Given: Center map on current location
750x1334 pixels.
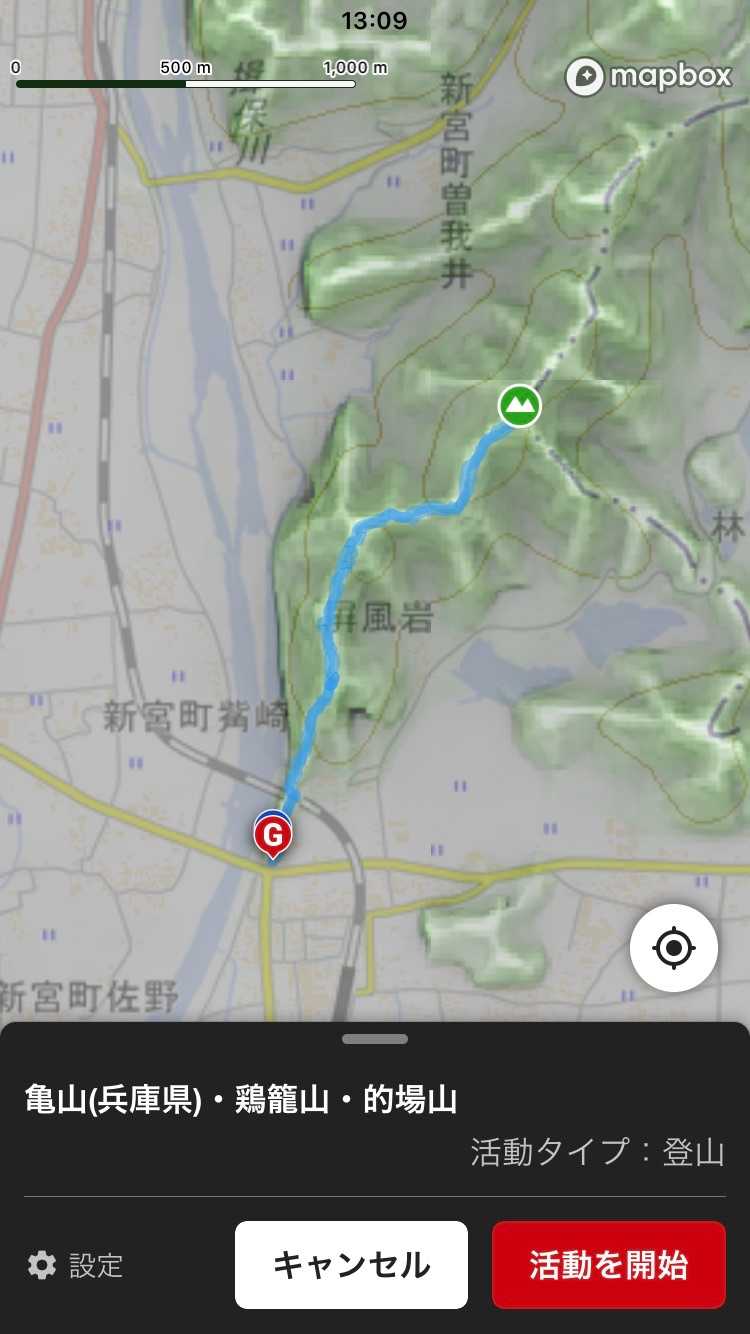Looking at the screenshot, I should pyautogui.click(x=673, y=947).
